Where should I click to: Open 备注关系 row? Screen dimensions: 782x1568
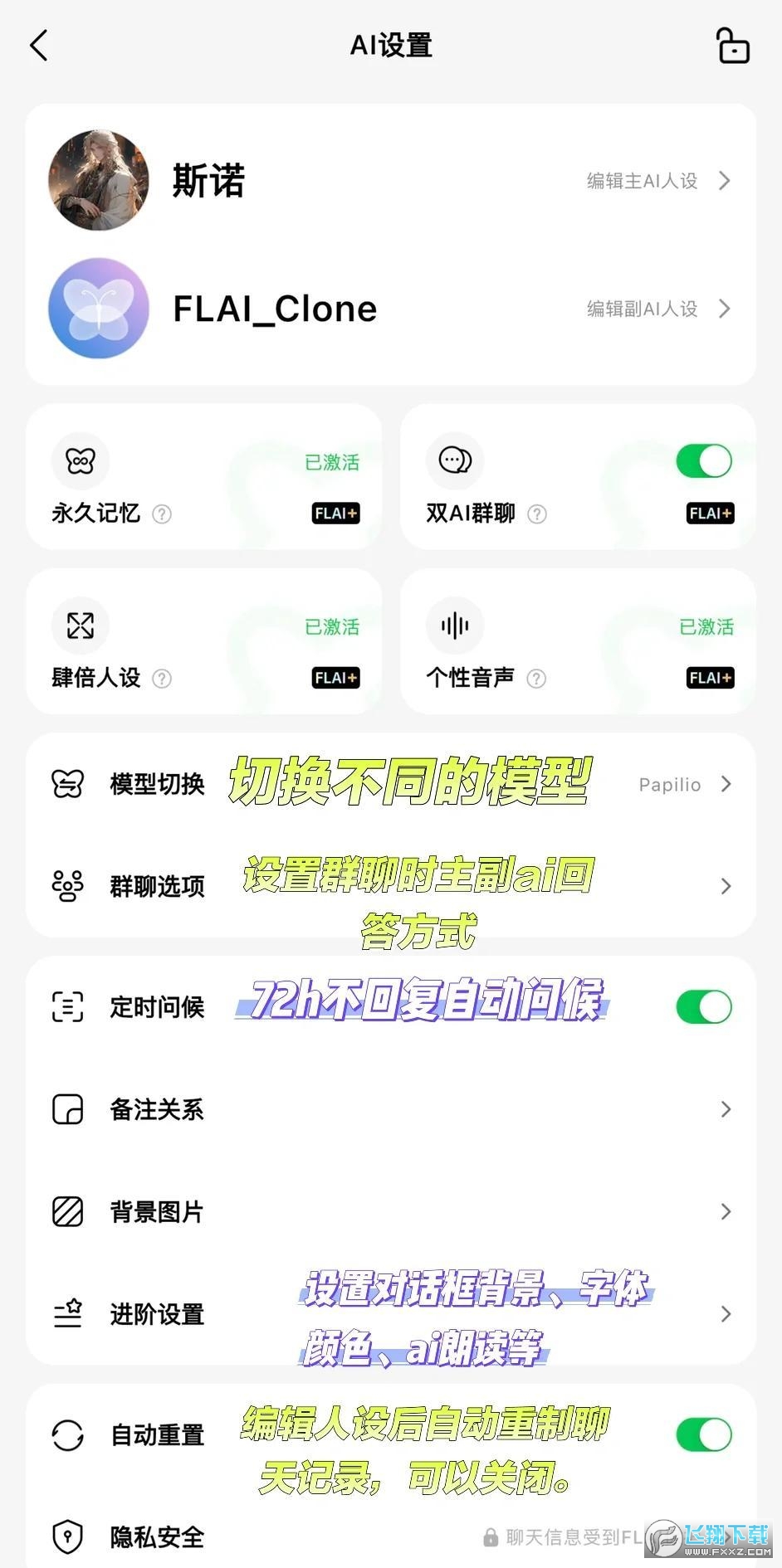pyautogui.click(x=390, y=1109)
